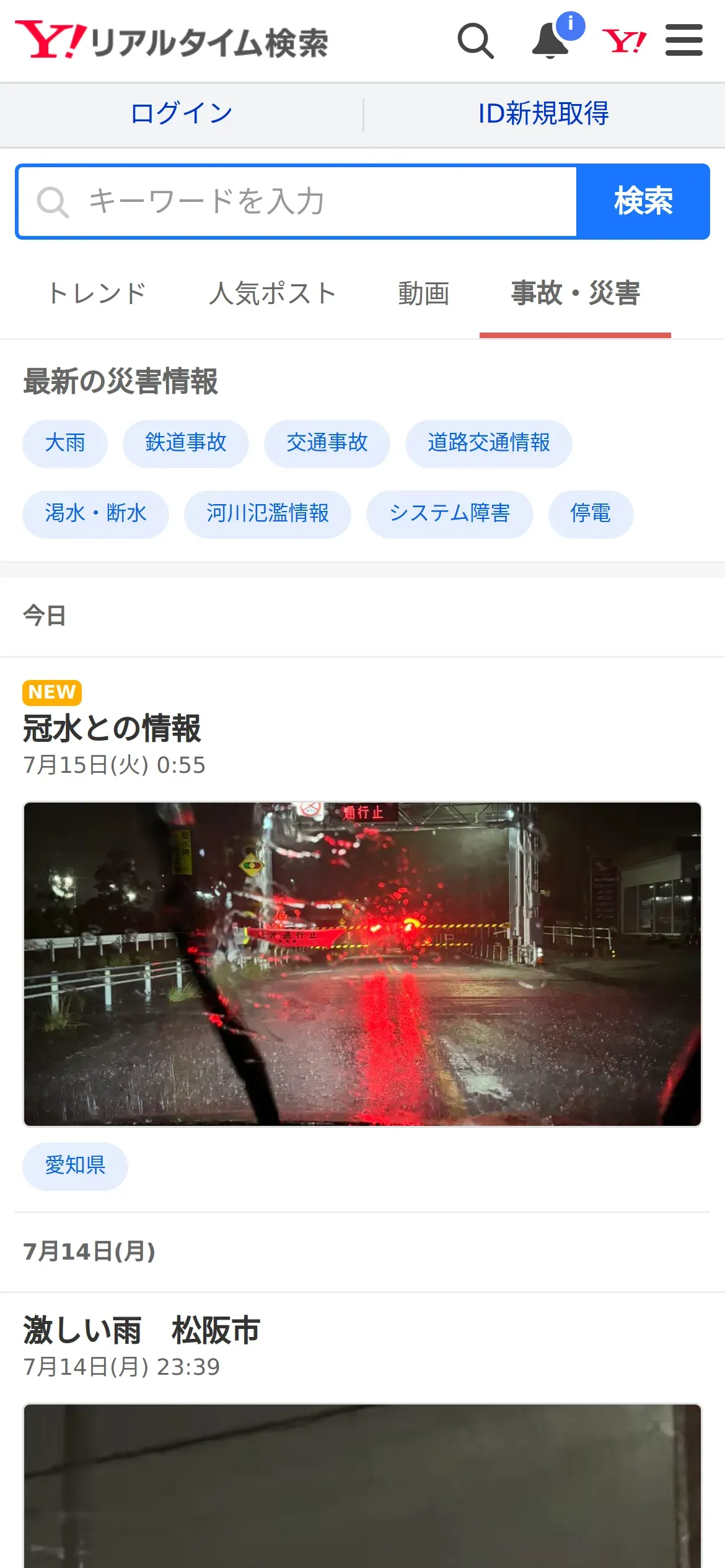The width and height of the screenshot is (725, 1568).
Task: Tap the blue 検索 button
Action: (x=643, y=202)
